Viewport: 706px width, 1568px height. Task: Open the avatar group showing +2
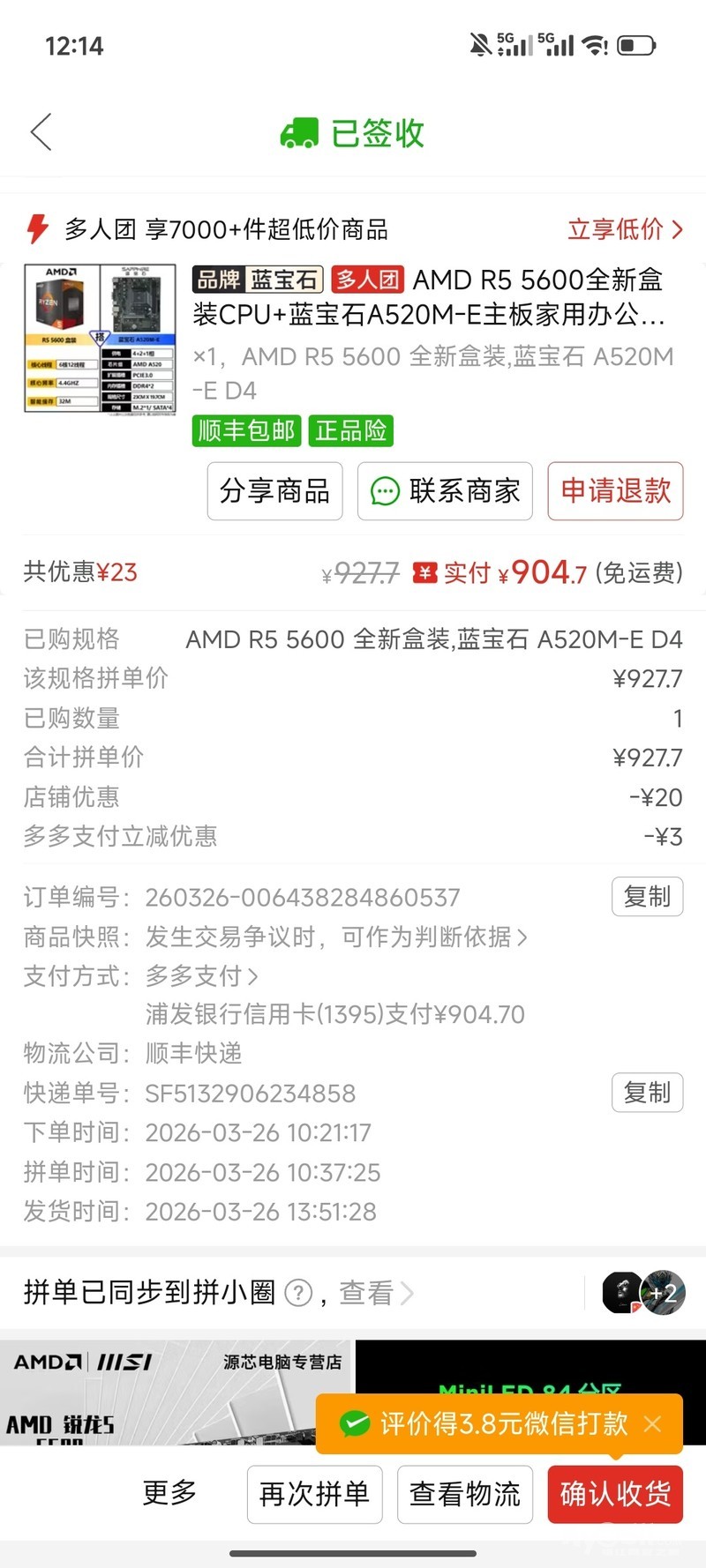pos(643,1293)
